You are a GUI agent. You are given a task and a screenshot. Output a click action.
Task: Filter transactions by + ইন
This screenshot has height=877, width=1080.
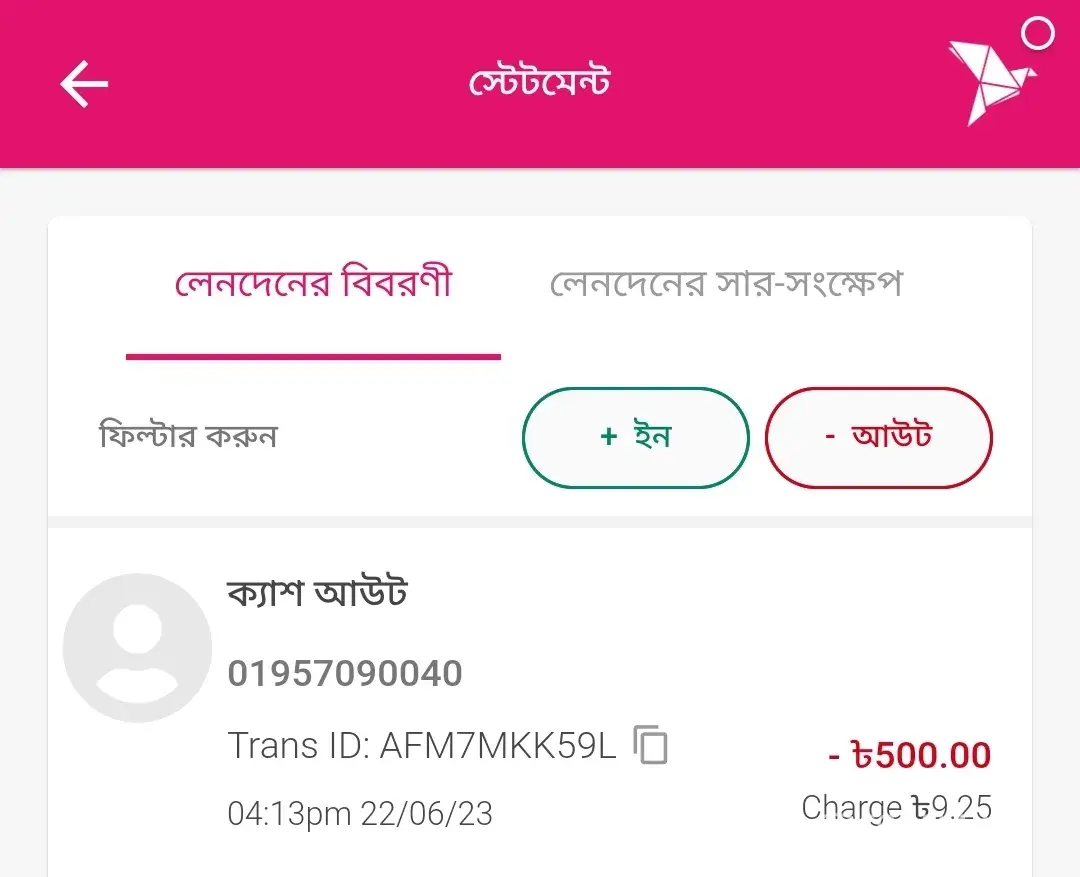[x=635, y=437]
